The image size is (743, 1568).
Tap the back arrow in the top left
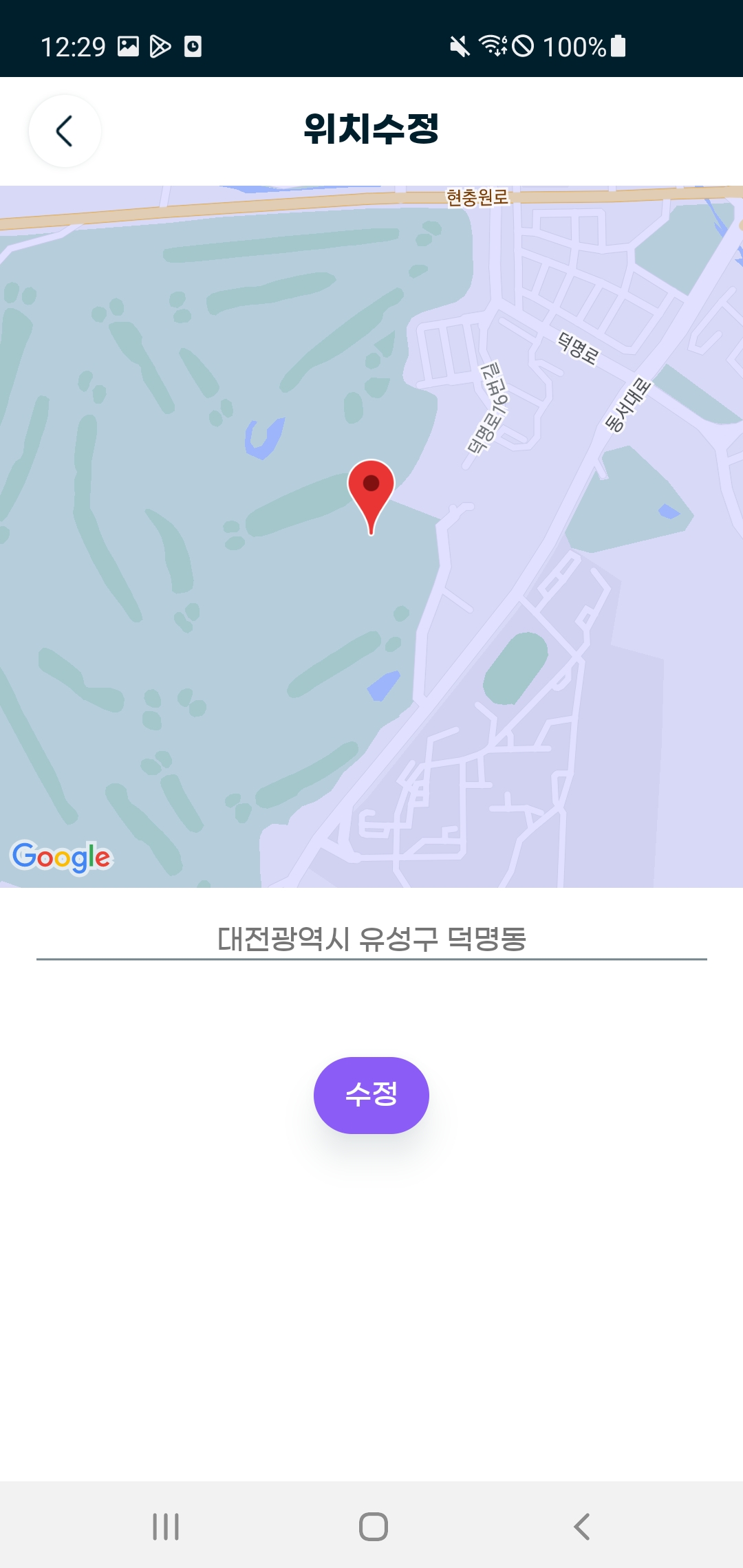[x=64, y=132]
